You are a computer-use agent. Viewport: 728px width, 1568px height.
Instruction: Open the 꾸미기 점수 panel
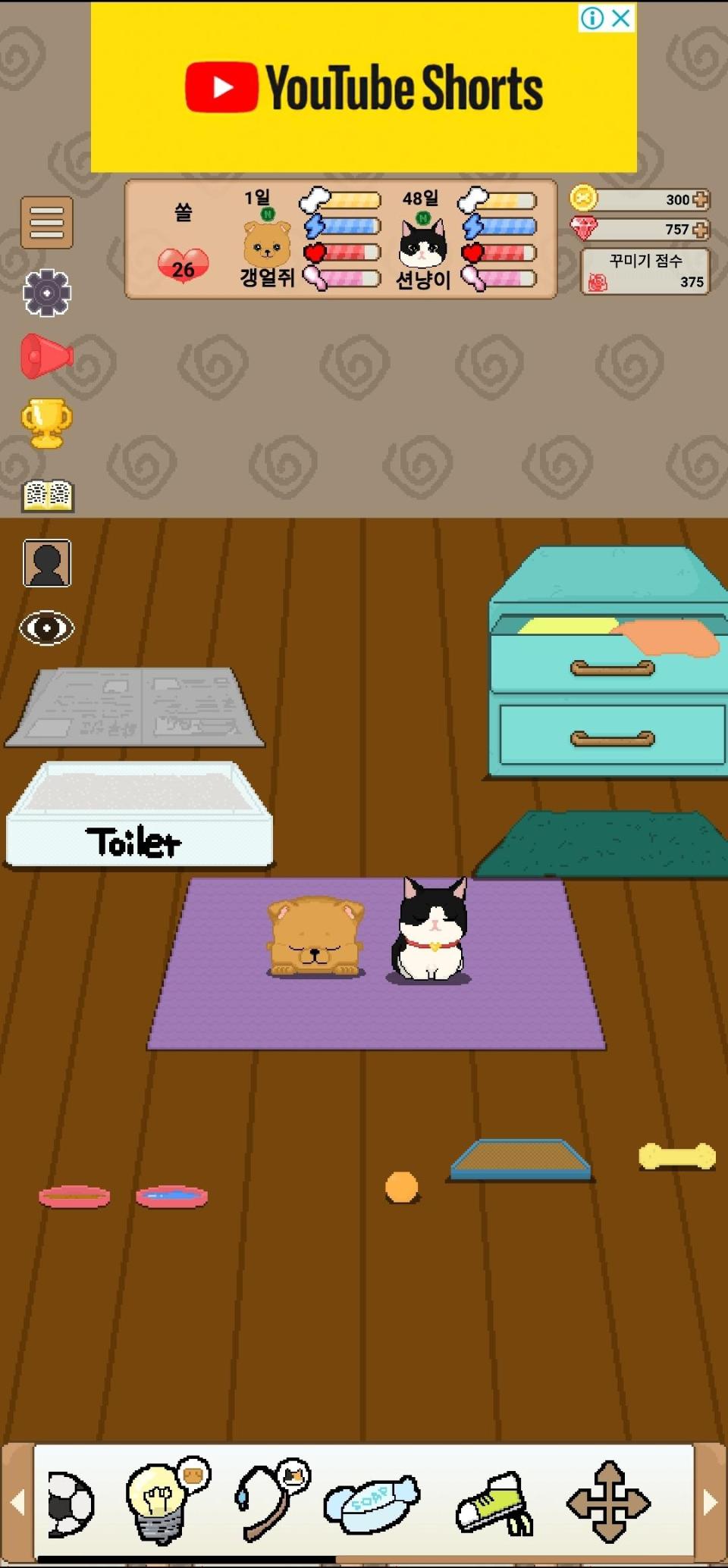pos(645,271)
